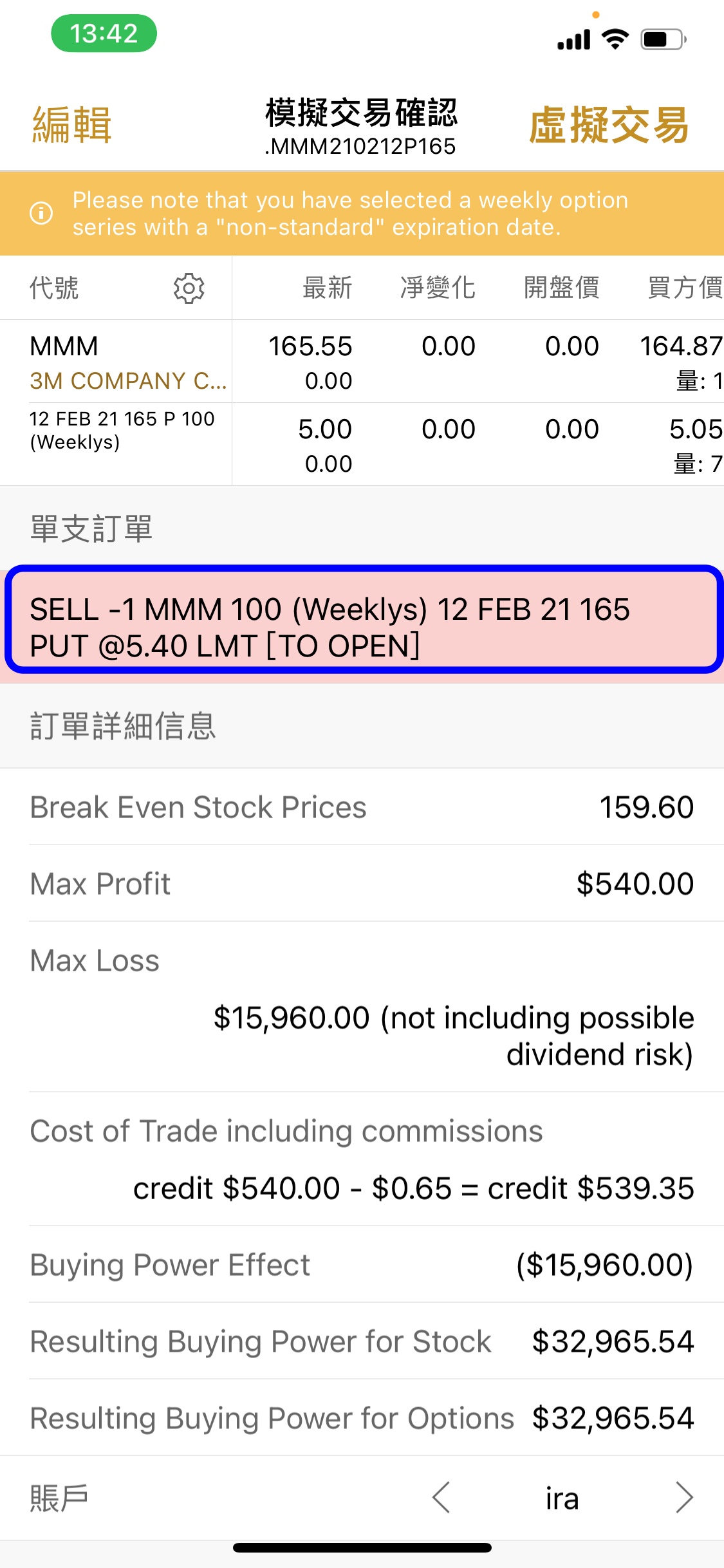The width and height of the screenshot is (724, 1568).
Task: Open the MMM 3M Company quote row
Action: coord(362,362)
